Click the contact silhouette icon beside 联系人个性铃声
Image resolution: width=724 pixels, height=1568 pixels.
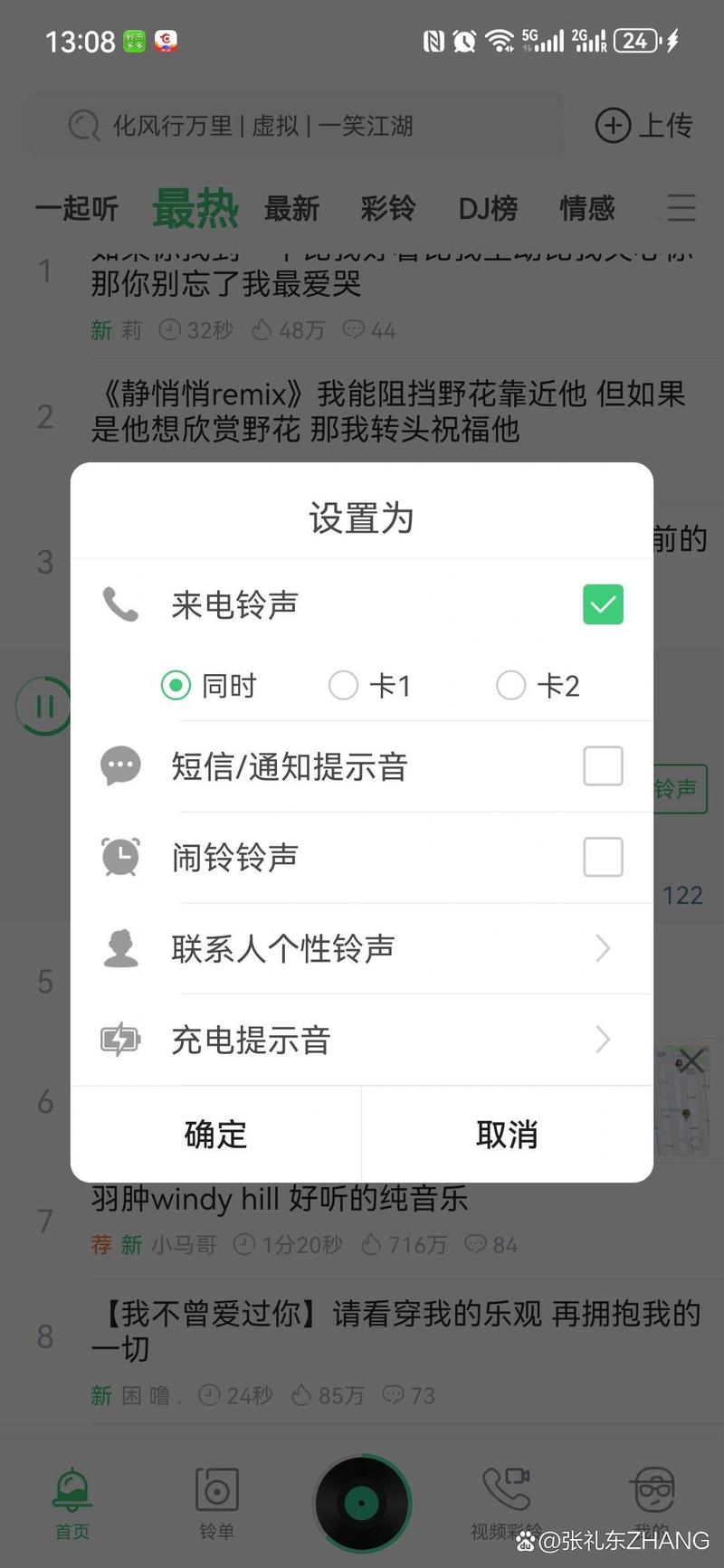click(120, 948)
